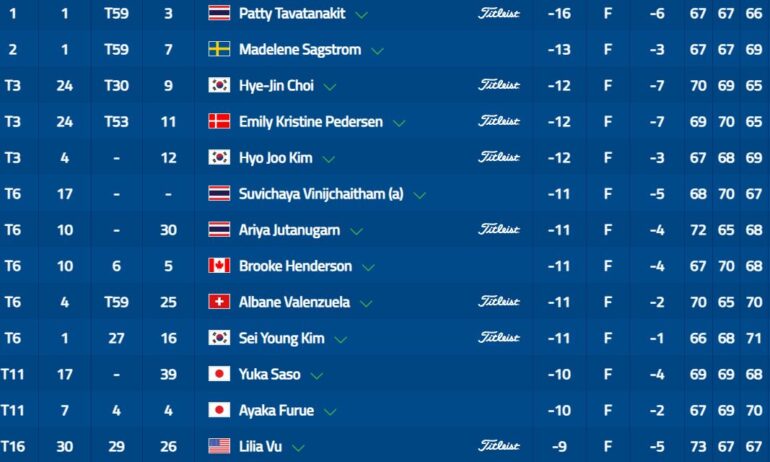Screen dimensions: 770x462
Task: Show Hyo Joo Kim's scorecard
Action: coord(328,159)
